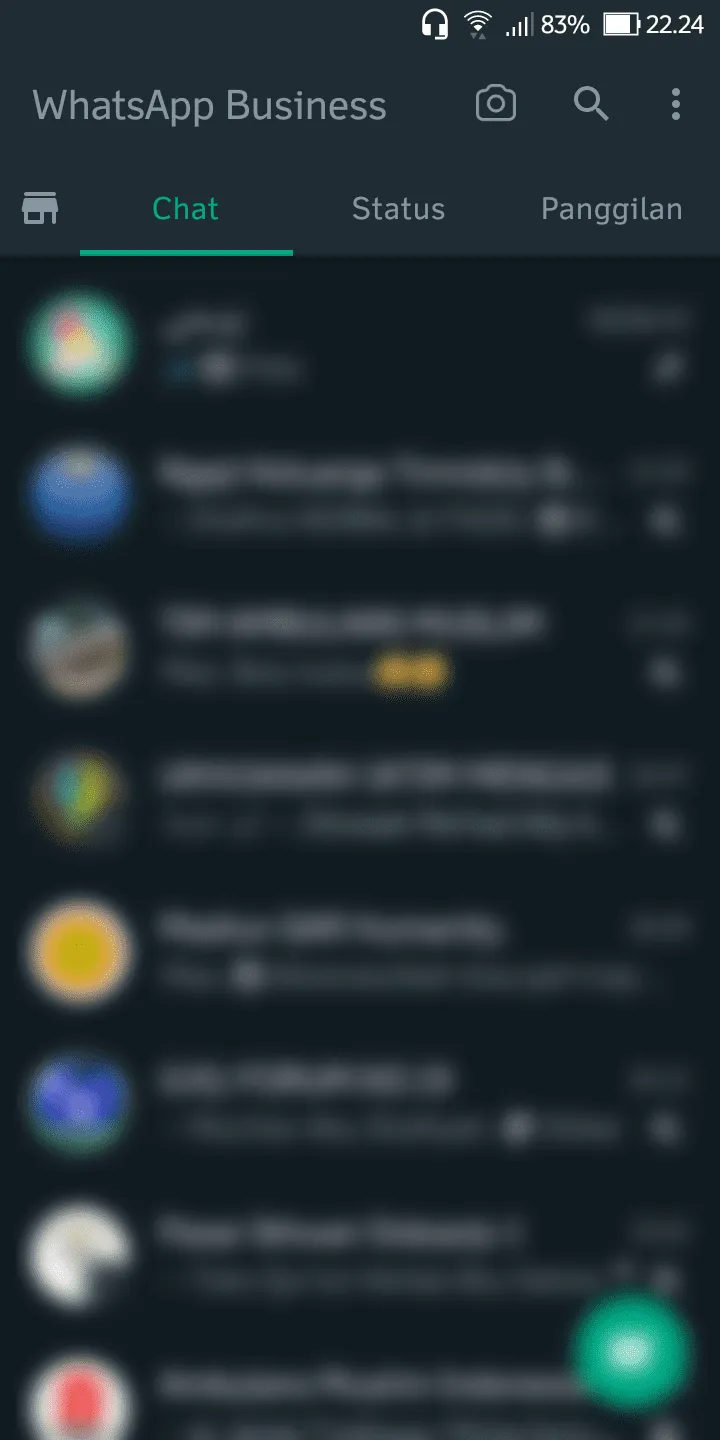Image resolution: width=720 pixels, height=1440 pixels.
Task: Select the Chat tab
Action: [x=186, y=209]
